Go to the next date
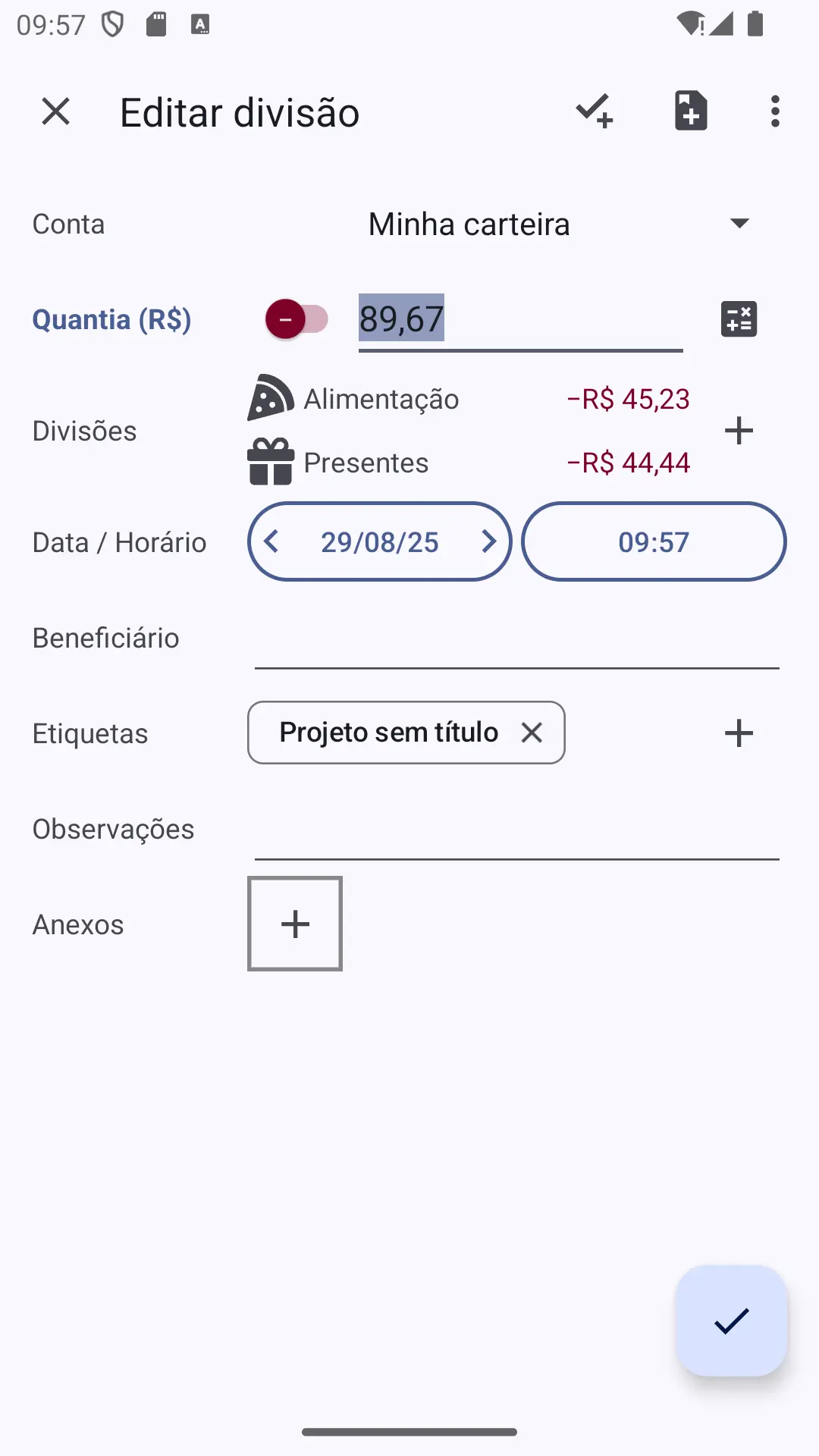This screenshot has height=1456, width=819. tap(488, 541)
